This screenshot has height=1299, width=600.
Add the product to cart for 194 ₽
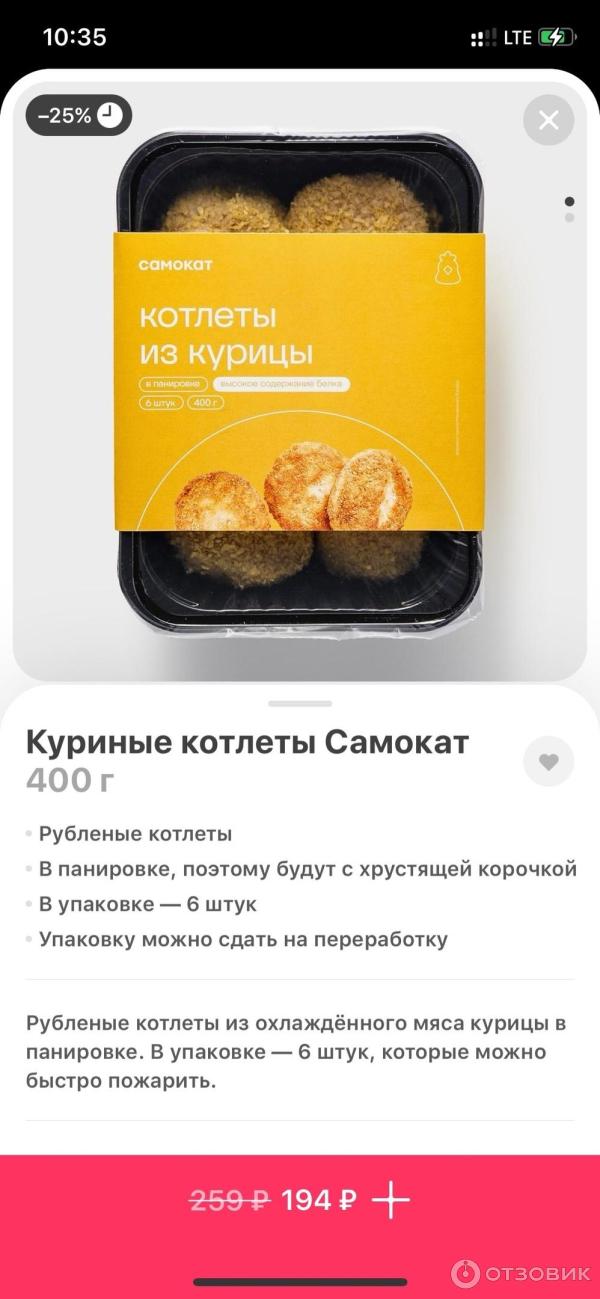tap(390, 1200)
